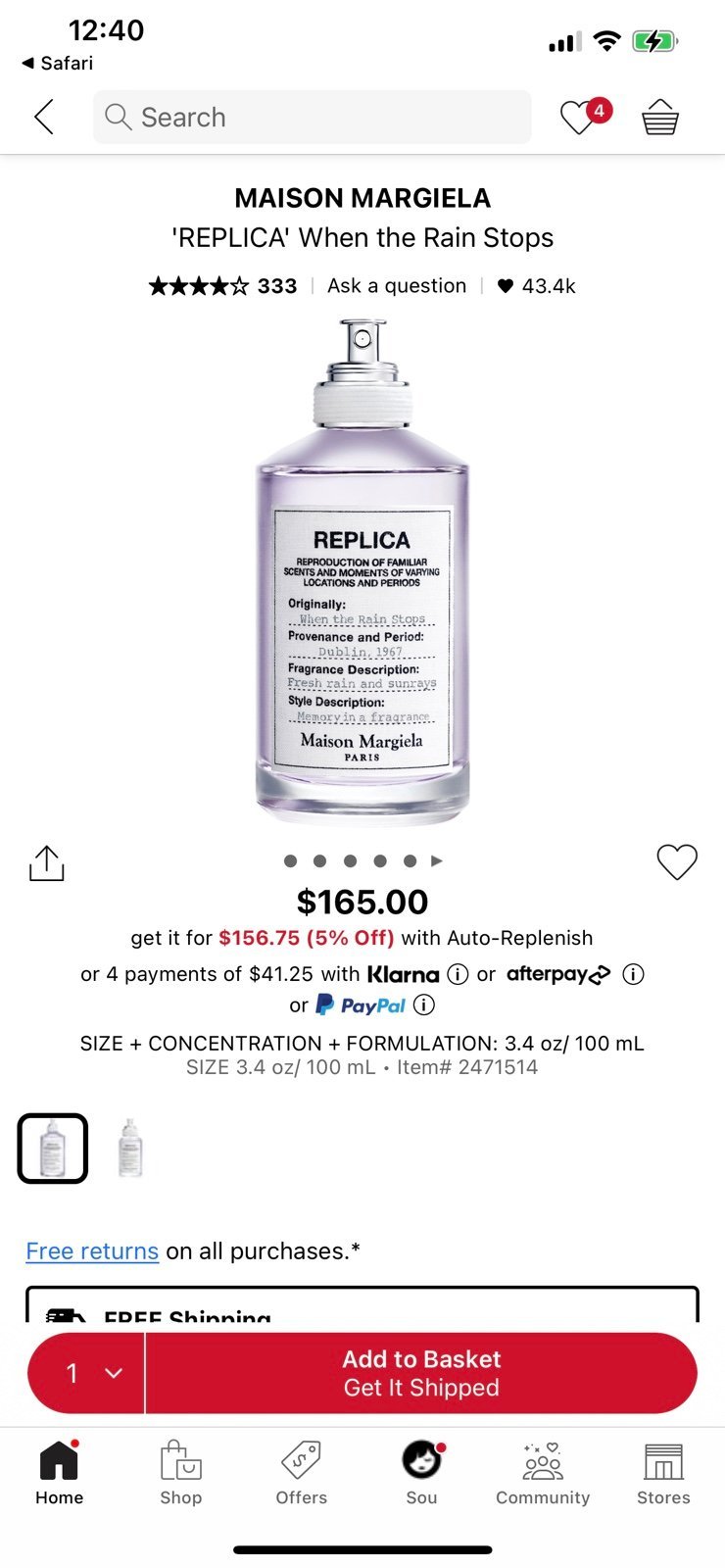Share this product

point(46,863)
